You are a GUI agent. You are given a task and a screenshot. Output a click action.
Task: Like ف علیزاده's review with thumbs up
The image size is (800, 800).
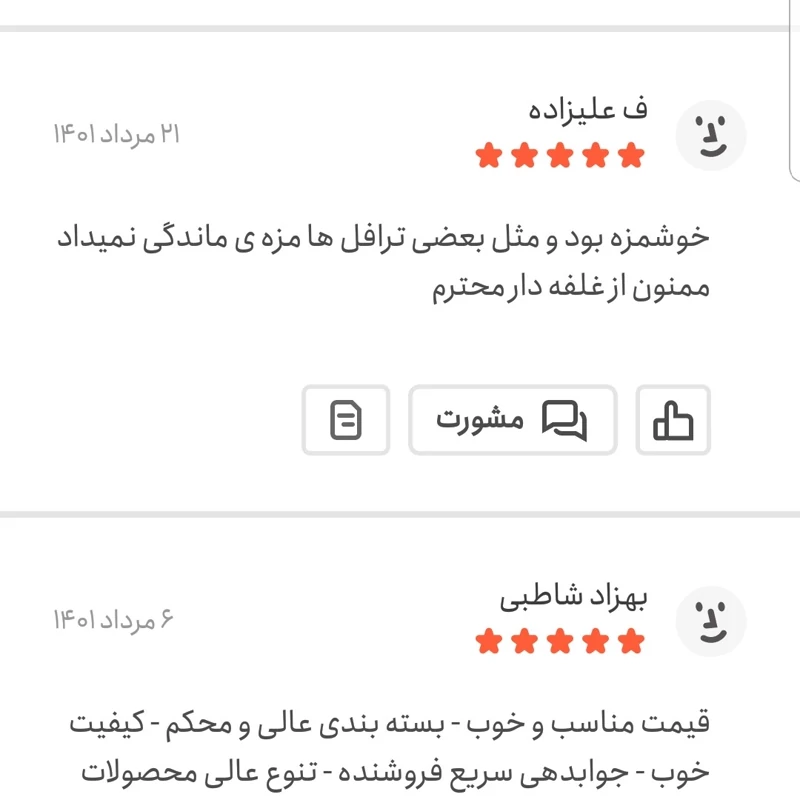click(673, 420)
